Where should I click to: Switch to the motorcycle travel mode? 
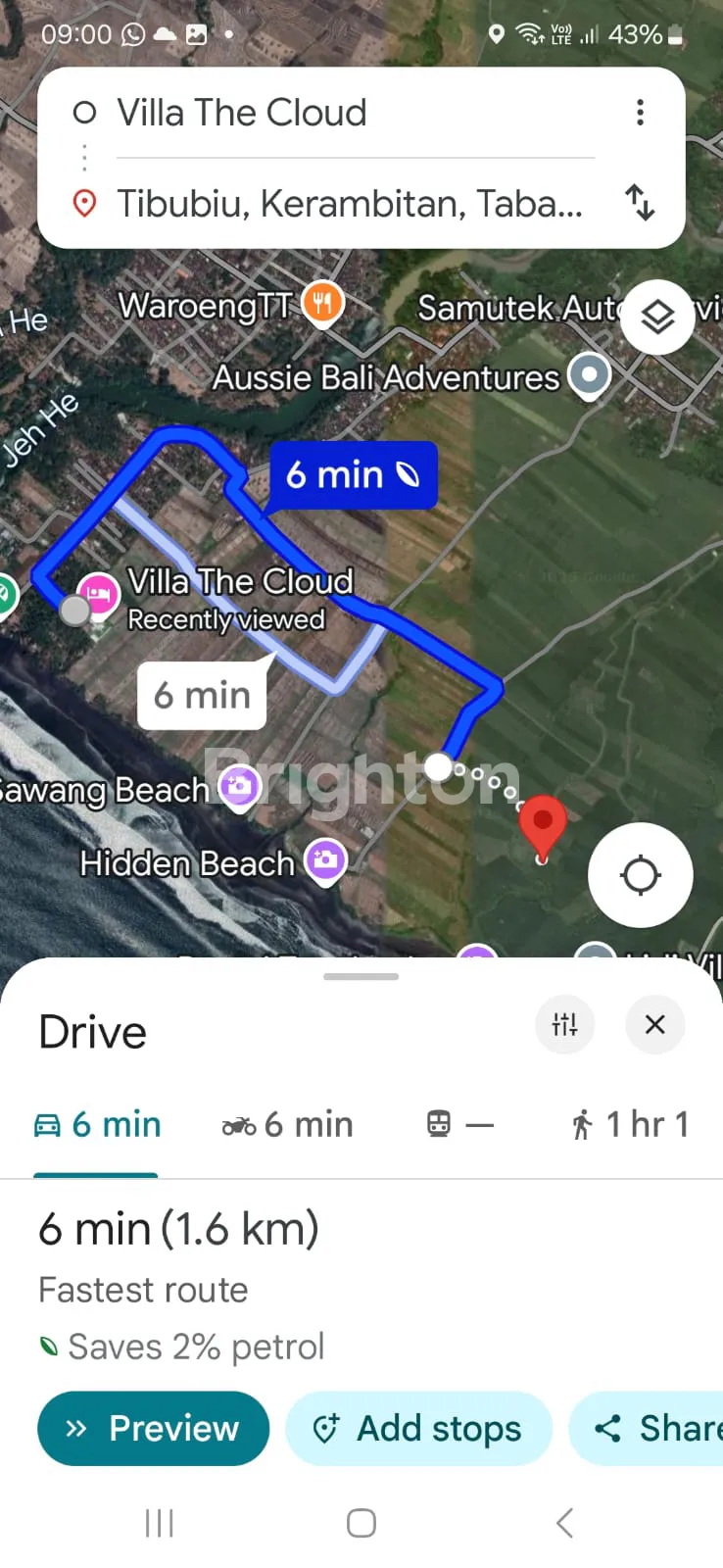pos(287,1125)
